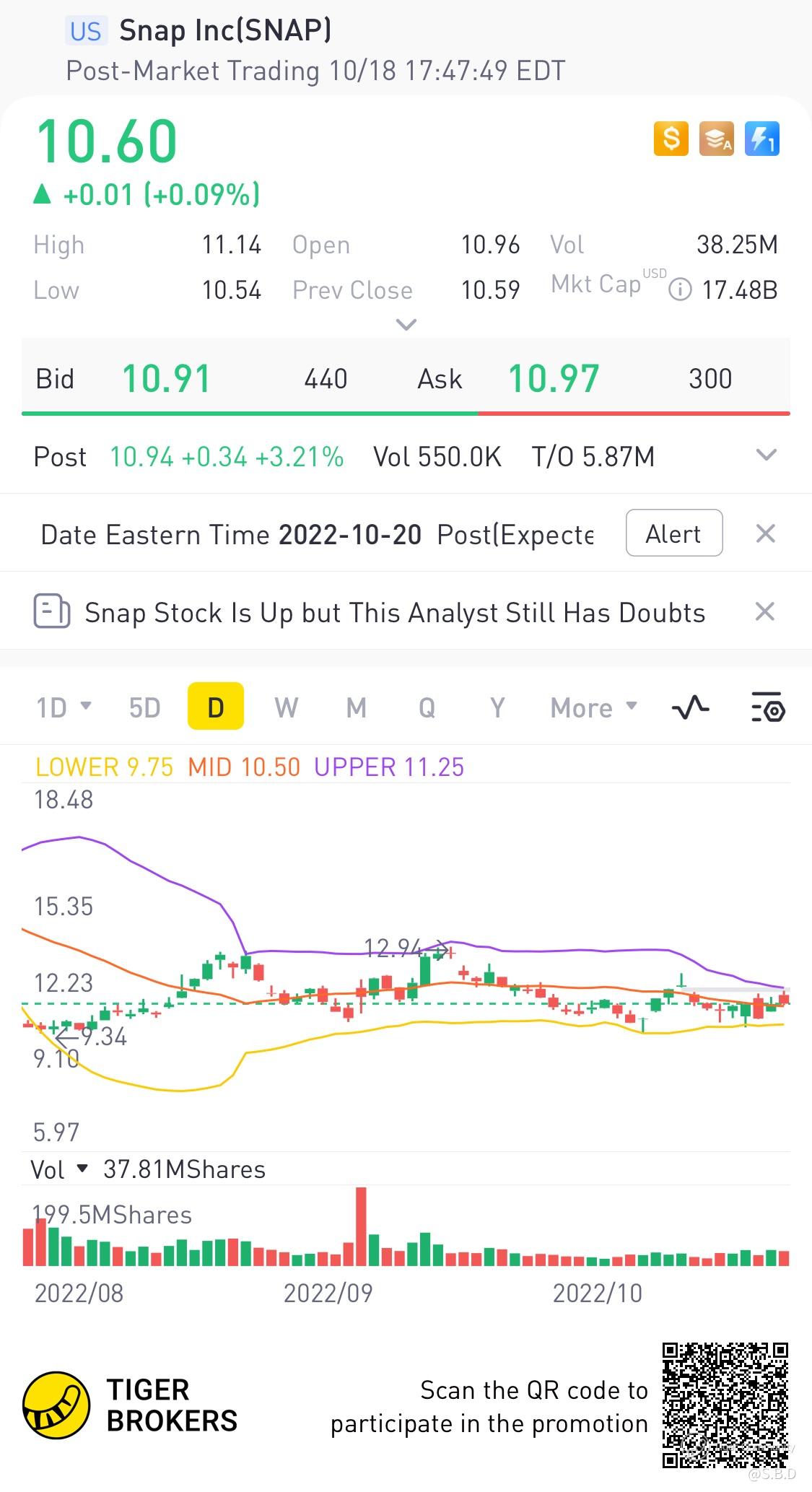812x1492 pixels.
Task: Tap the blue lightning bolt badge
Action: click(x=762, y=139)
